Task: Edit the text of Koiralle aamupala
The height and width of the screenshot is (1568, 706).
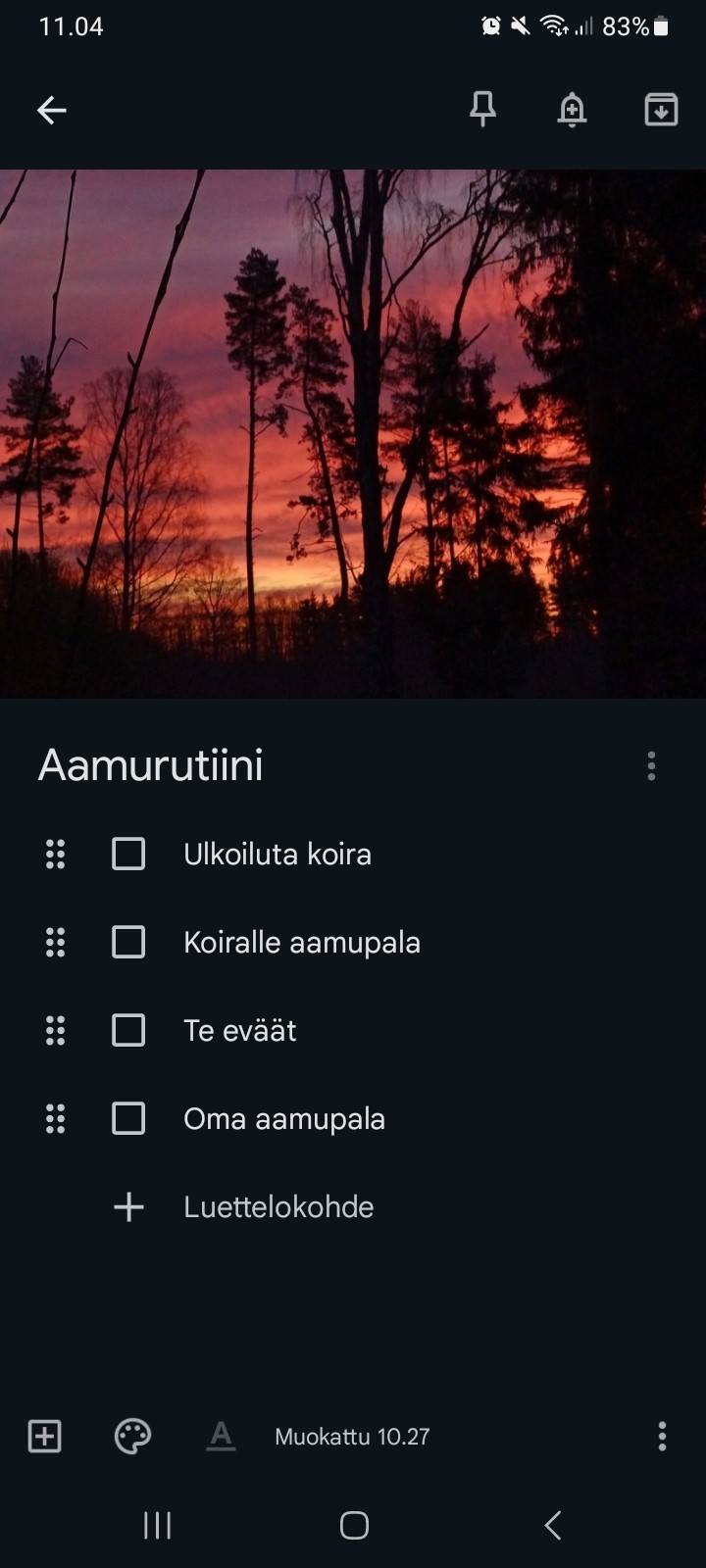Action: [x=302, y=942]
